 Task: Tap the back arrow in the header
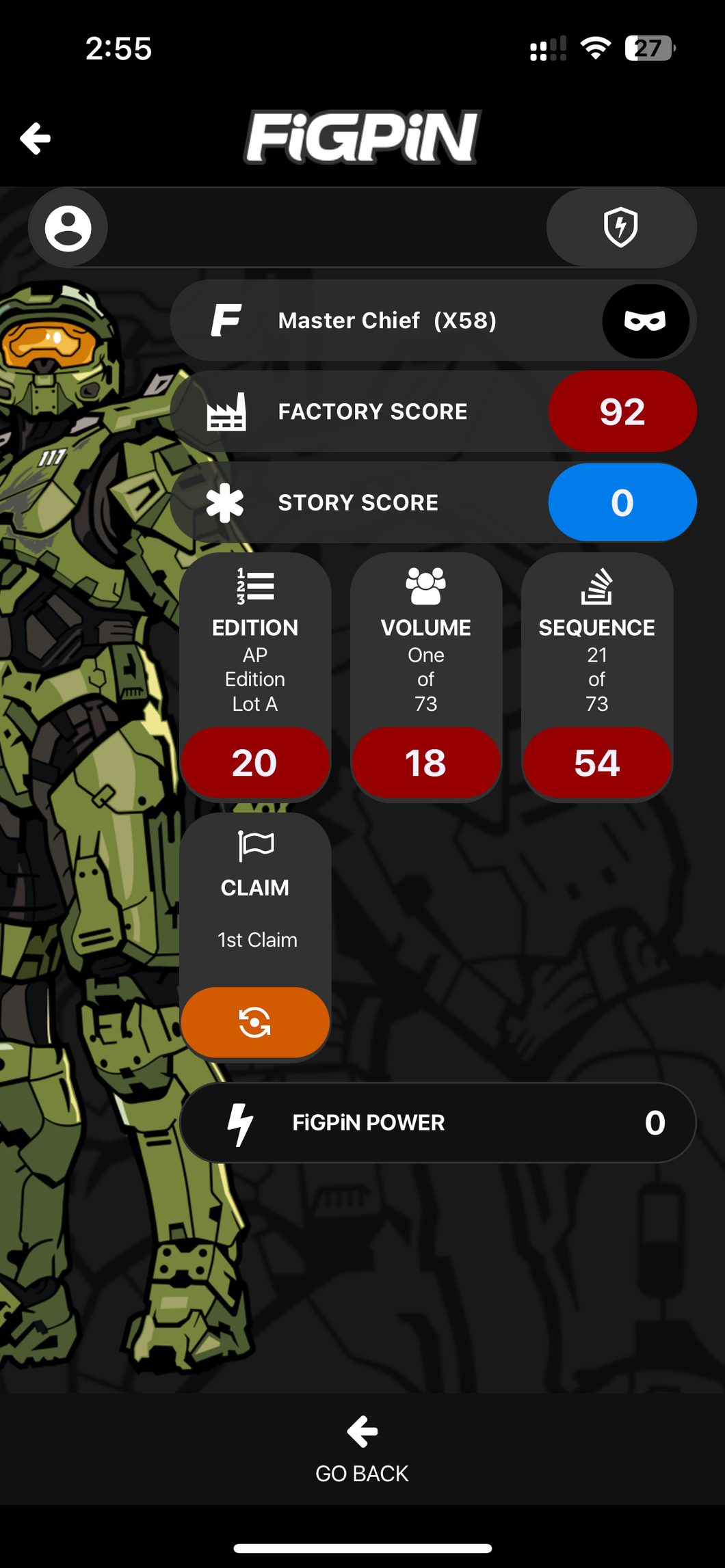coord(36,139)
